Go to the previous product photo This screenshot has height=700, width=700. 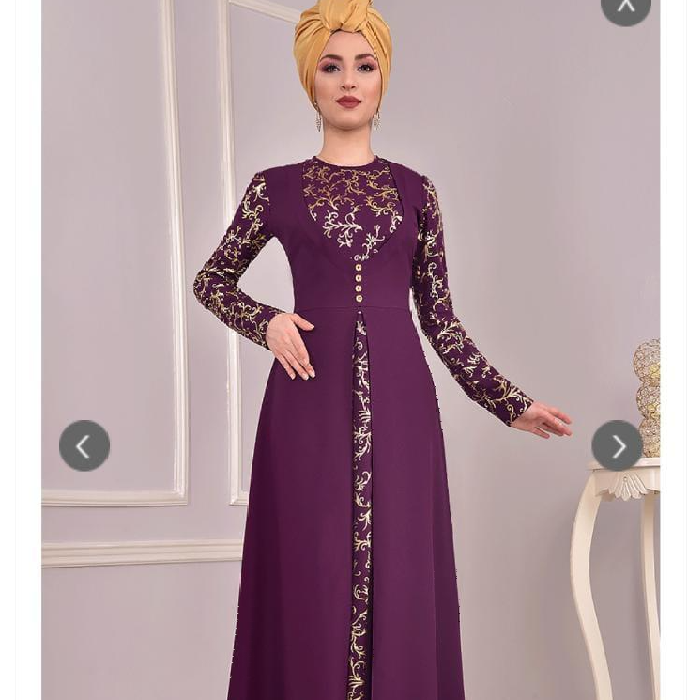84,446
